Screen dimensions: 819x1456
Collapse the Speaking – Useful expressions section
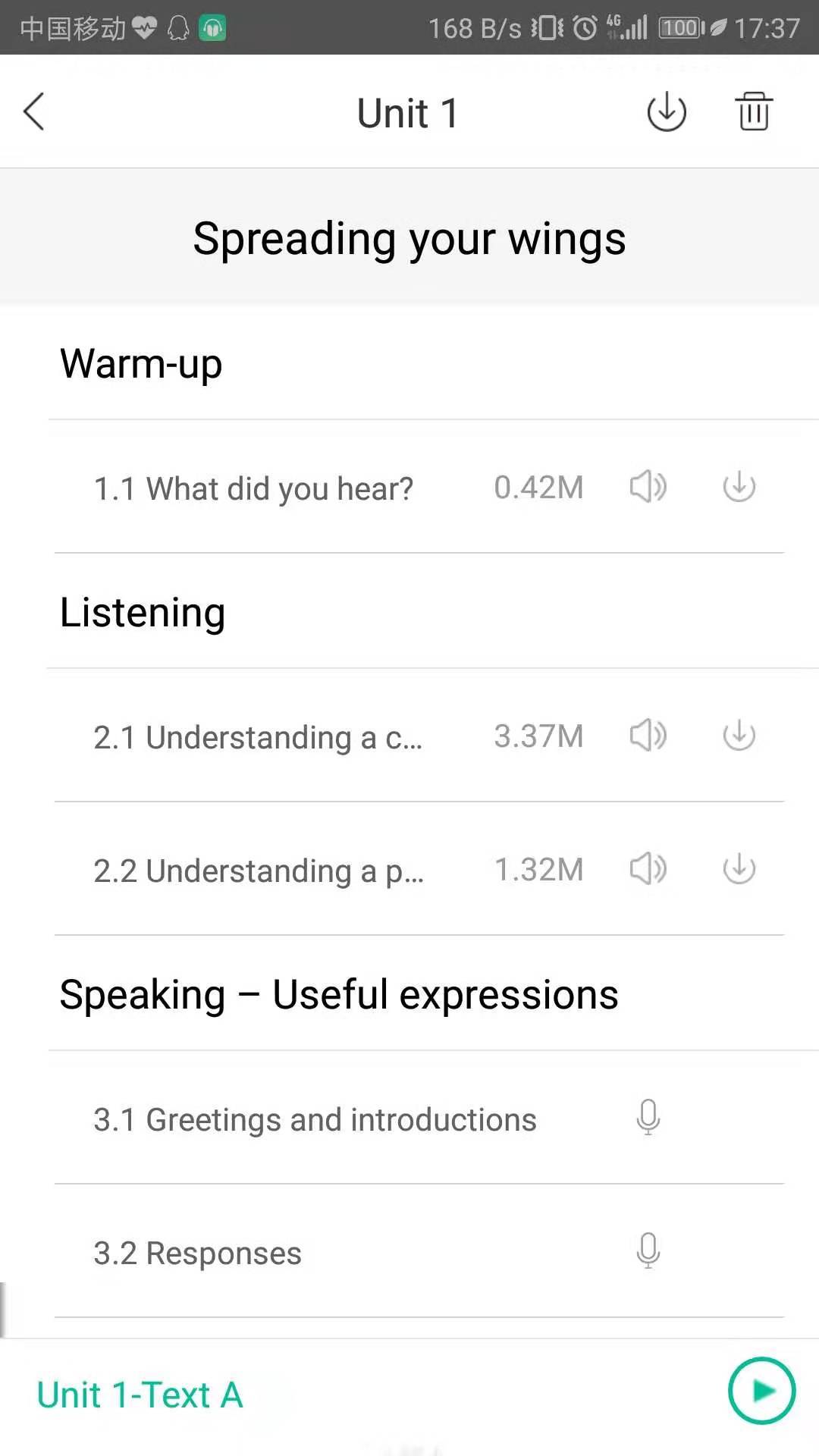tap(339, 993)
